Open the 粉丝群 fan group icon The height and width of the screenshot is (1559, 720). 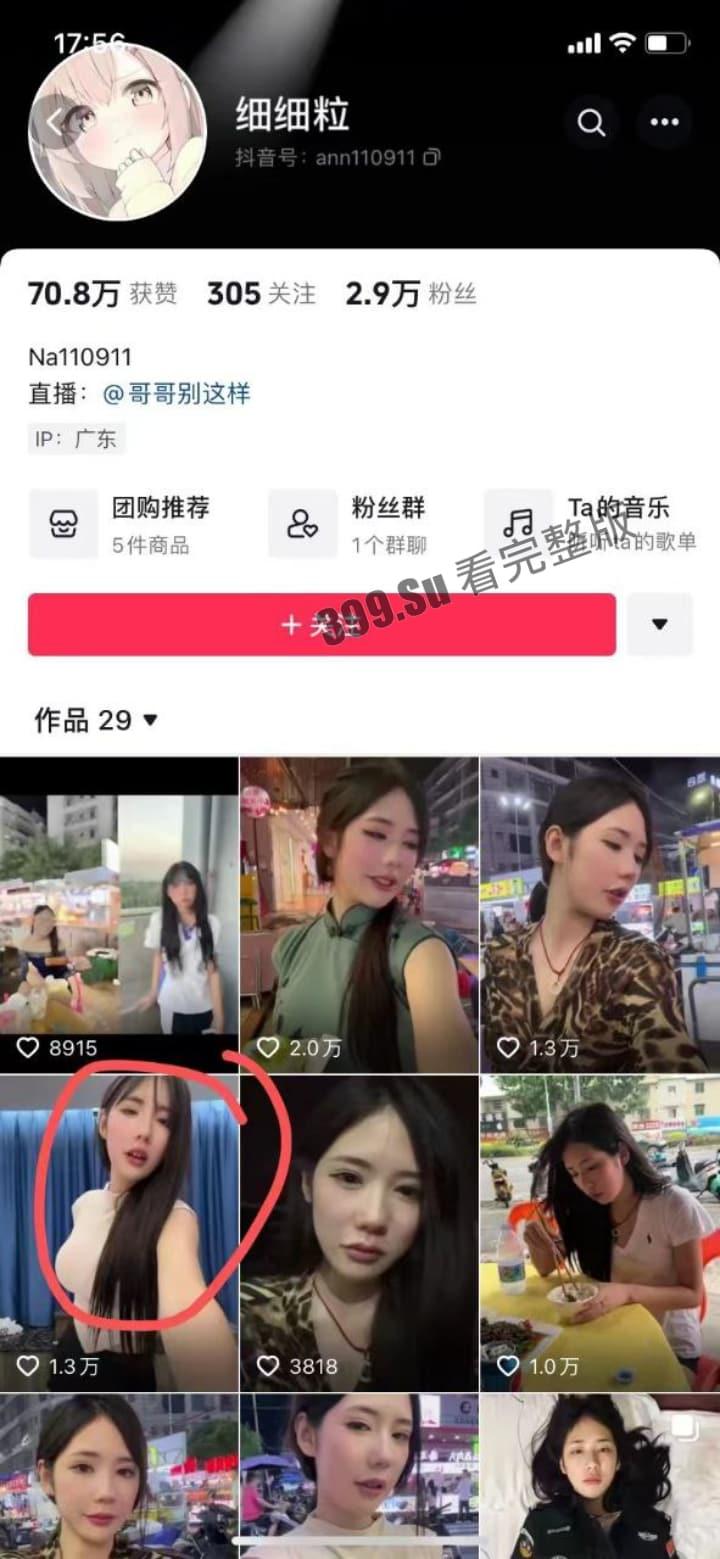point(302,524)
